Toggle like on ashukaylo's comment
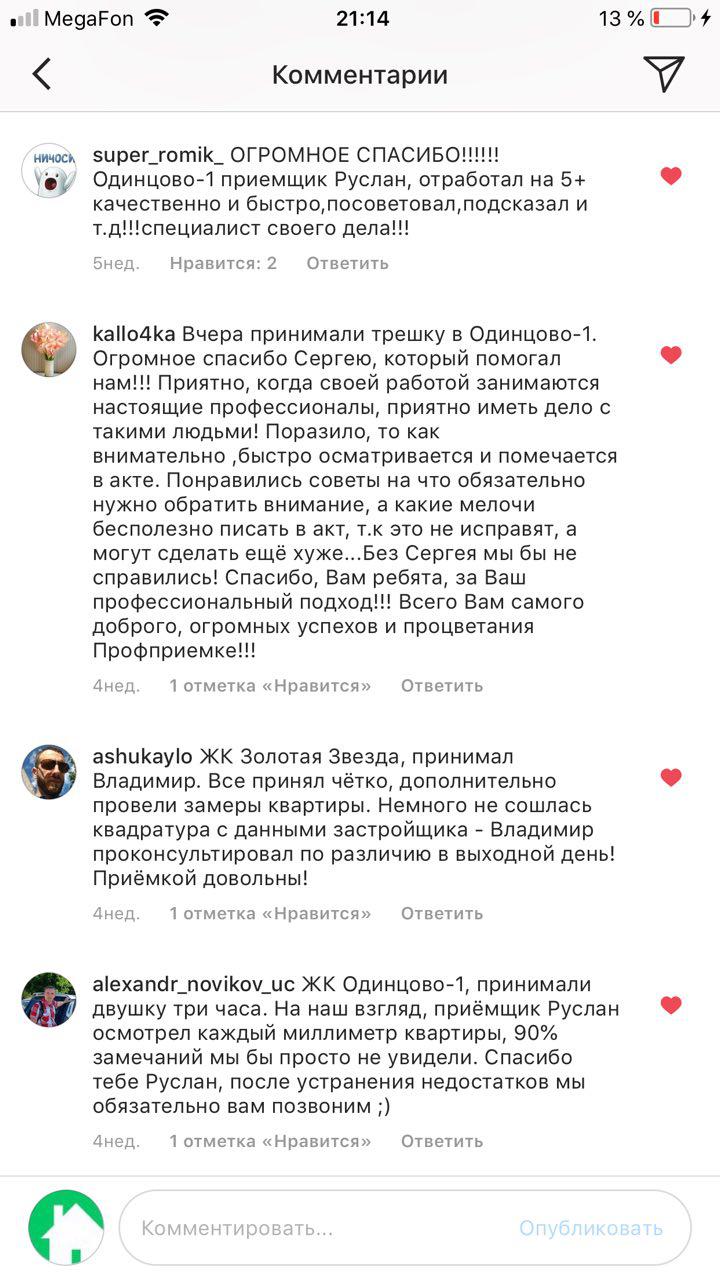The width and height of the screenshot is (720, 1280). point(671,777)
